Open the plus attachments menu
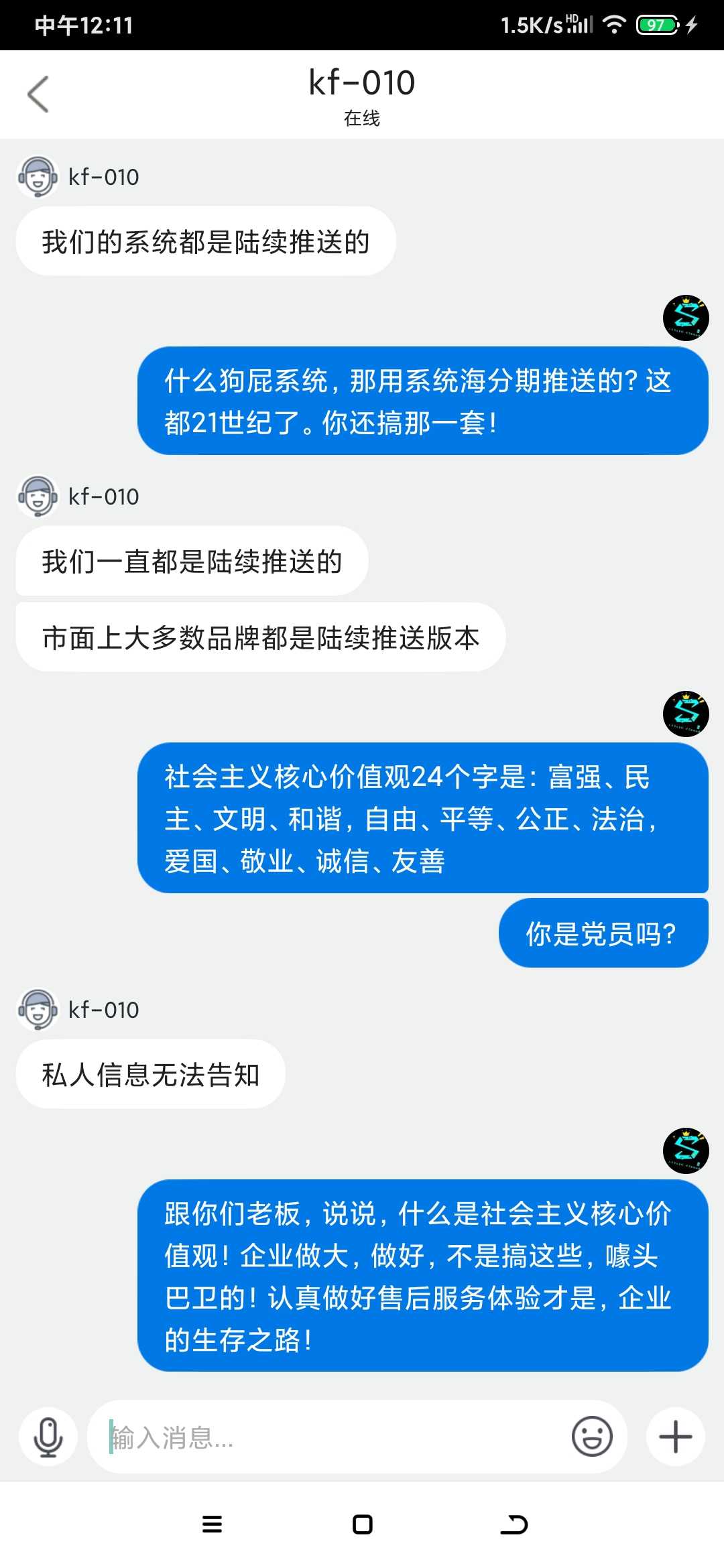The height and width of the screenshot is (1568, 724). point(676,1437)
